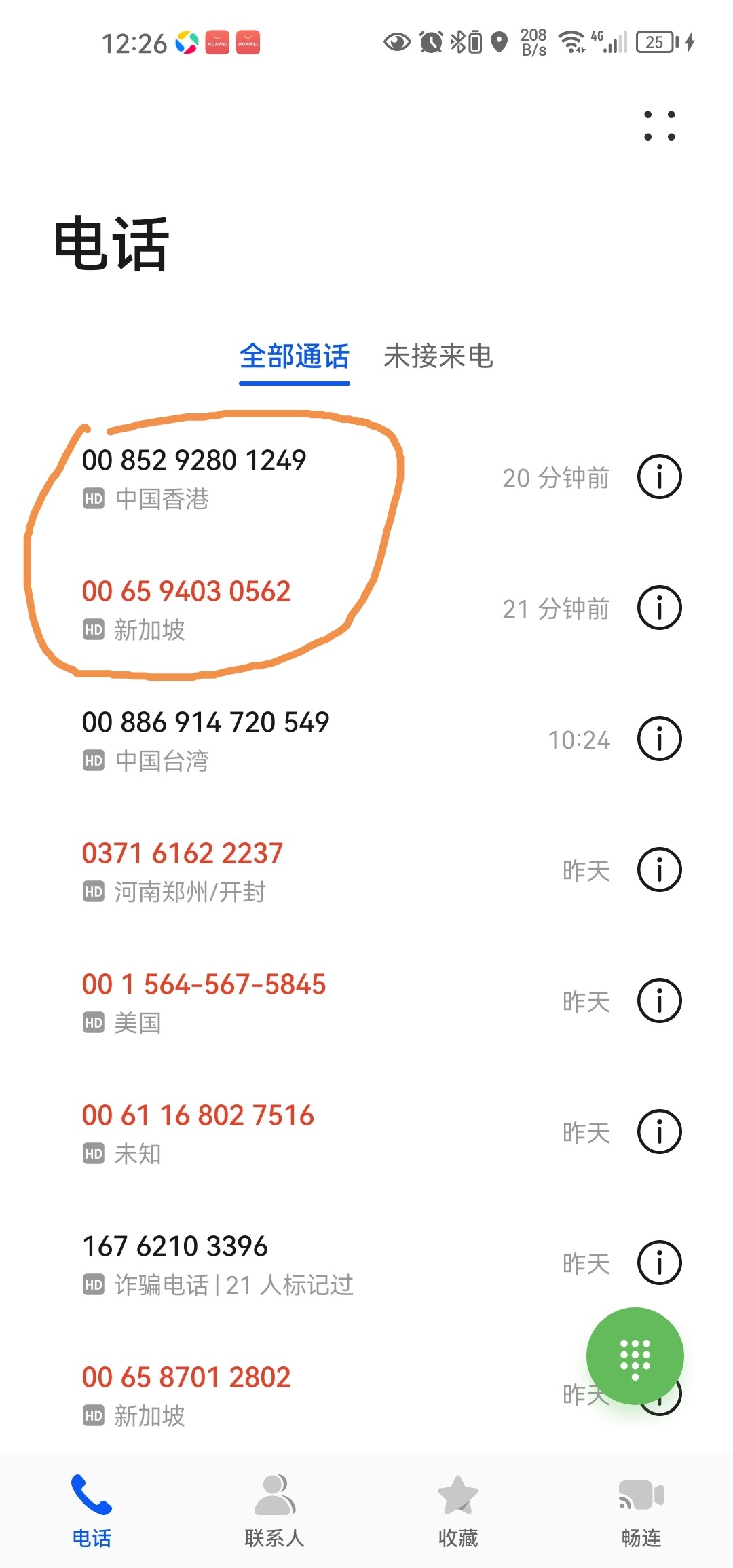Open the four-dot overflow menu

coord(660,126)
